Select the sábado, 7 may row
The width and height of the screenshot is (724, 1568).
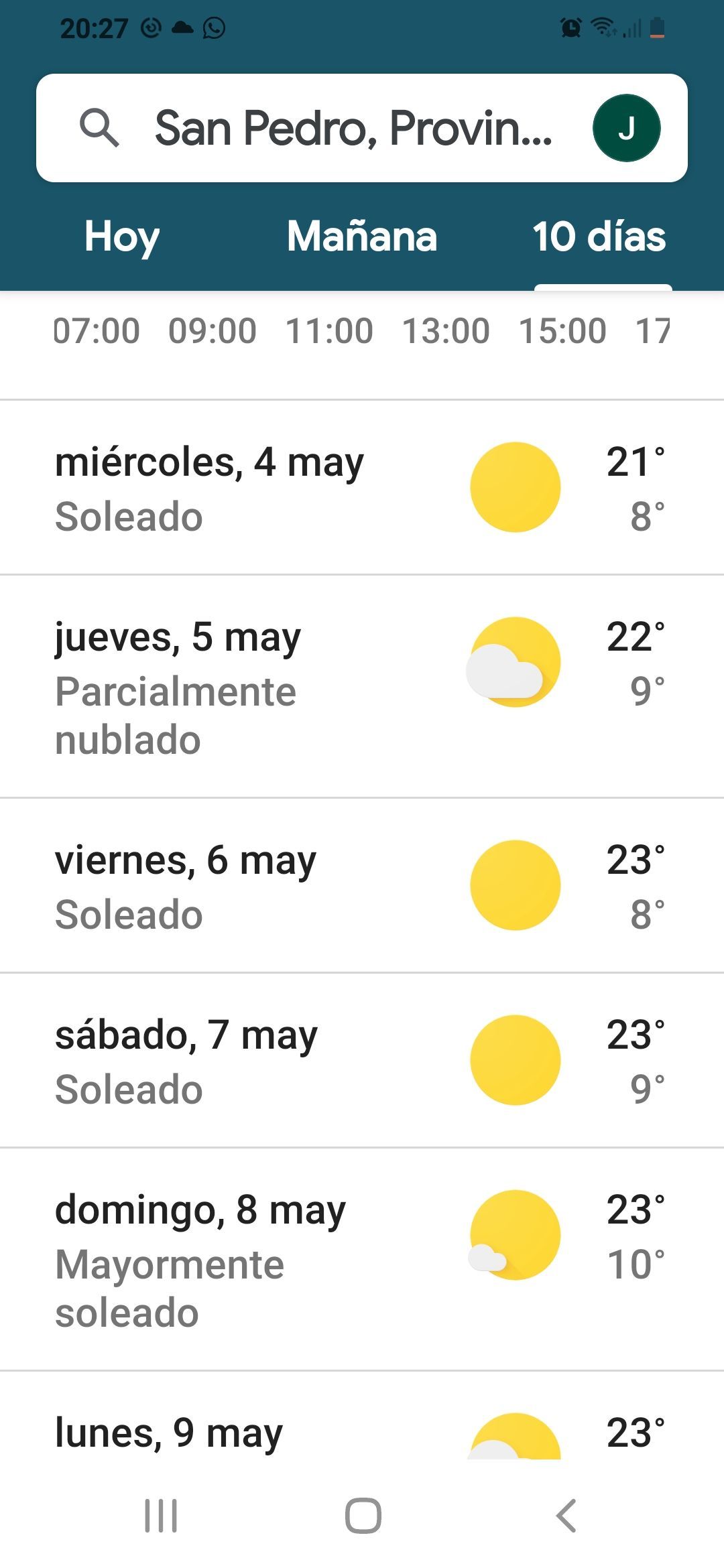pyautogui.click(x=362, y=1060)
